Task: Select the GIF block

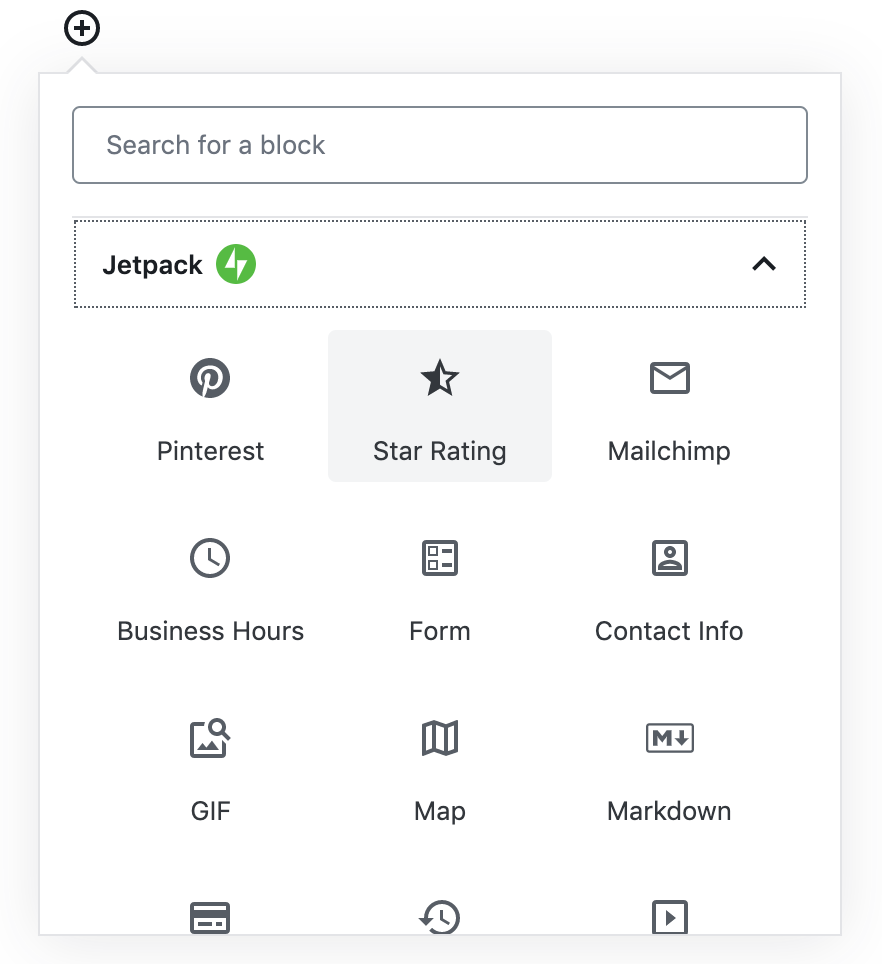Action: coord(210,766)
